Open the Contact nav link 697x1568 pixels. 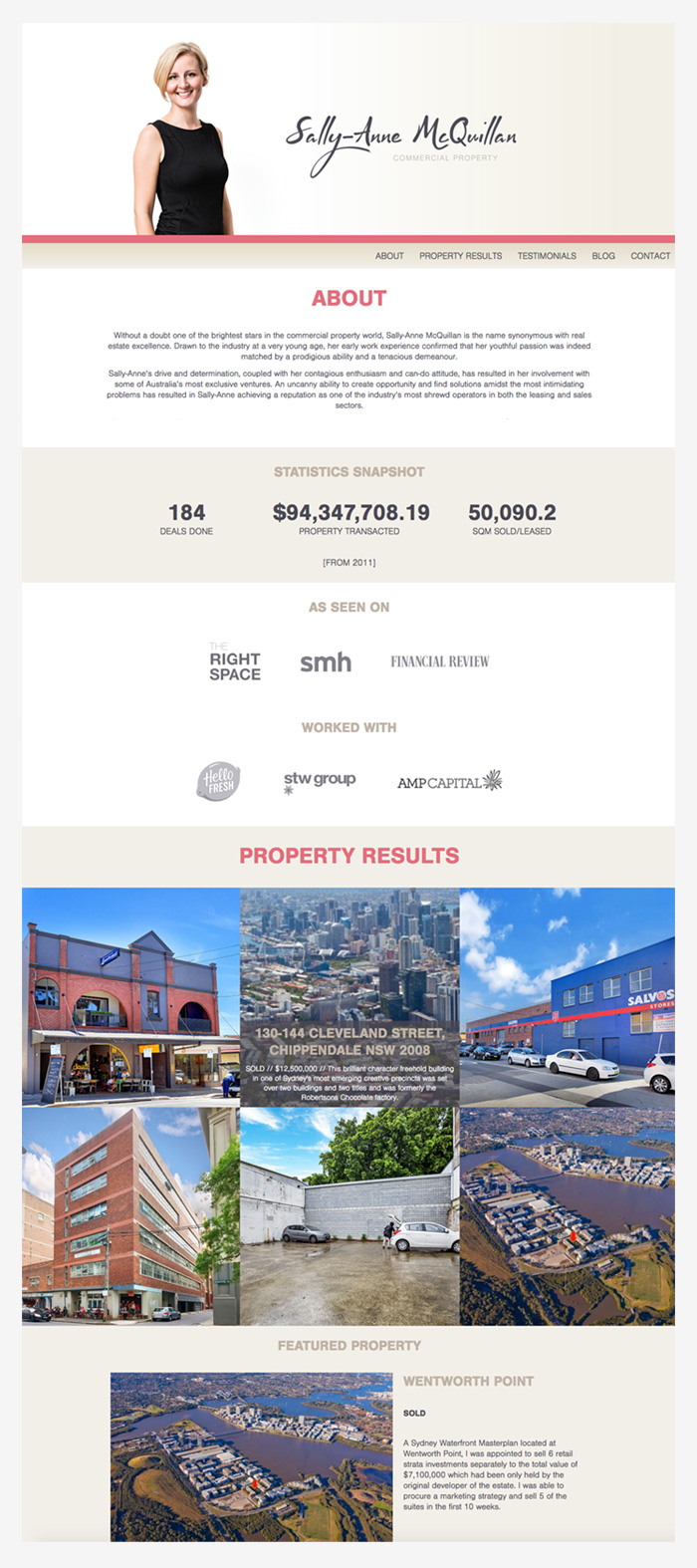(650, 256)
